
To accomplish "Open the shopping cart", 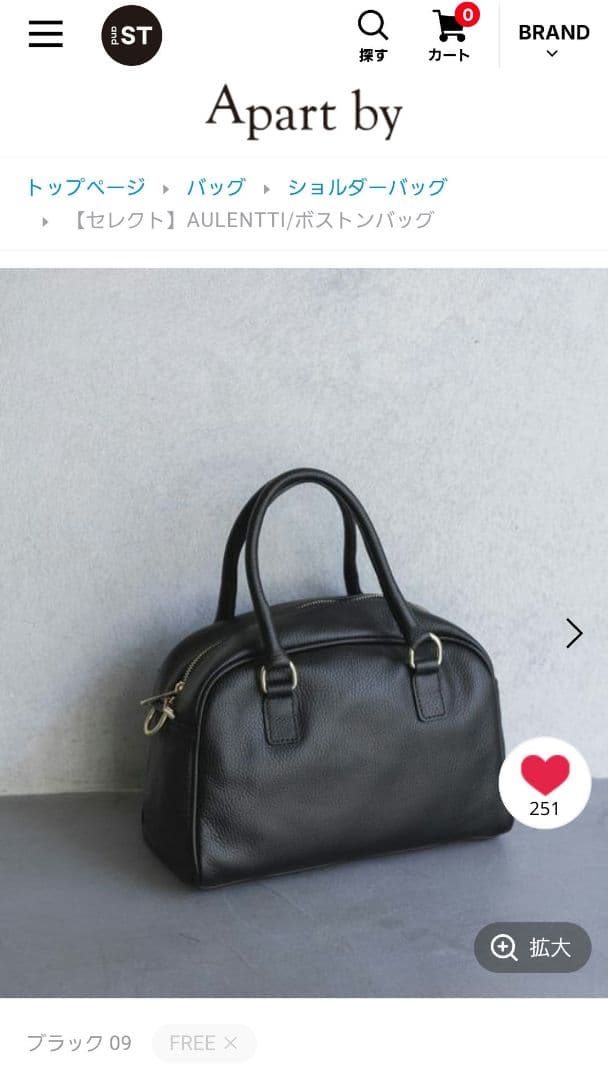I will tap(451, 35).
